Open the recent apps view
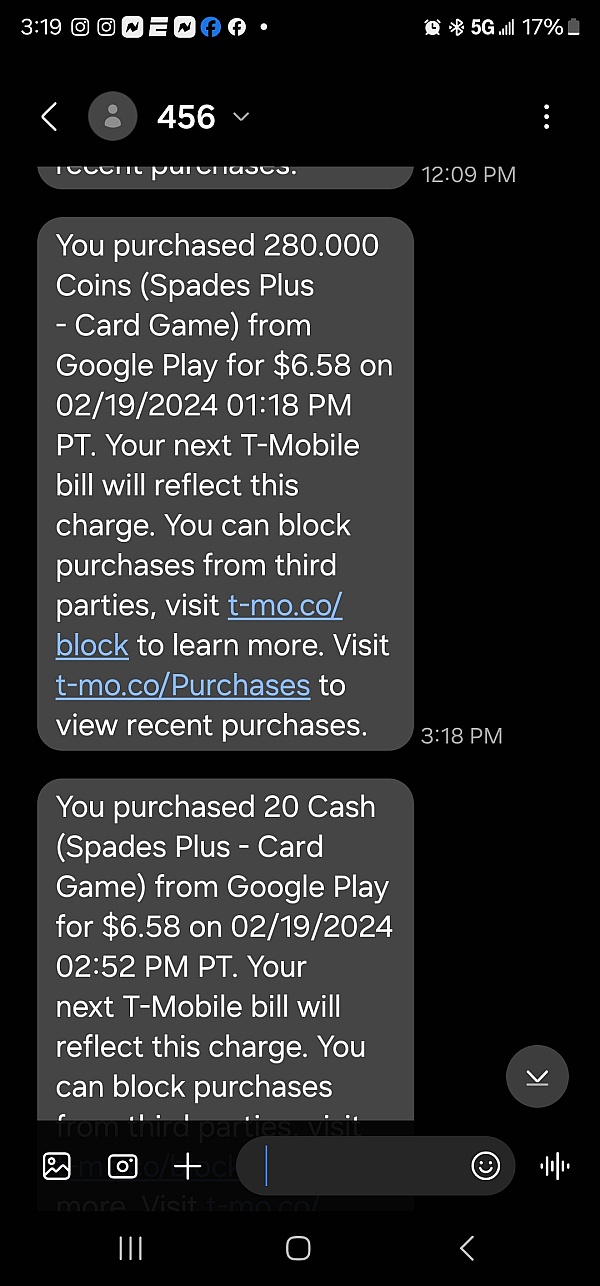Viewport: 600px width, 1286px height. coord(130,1247)
